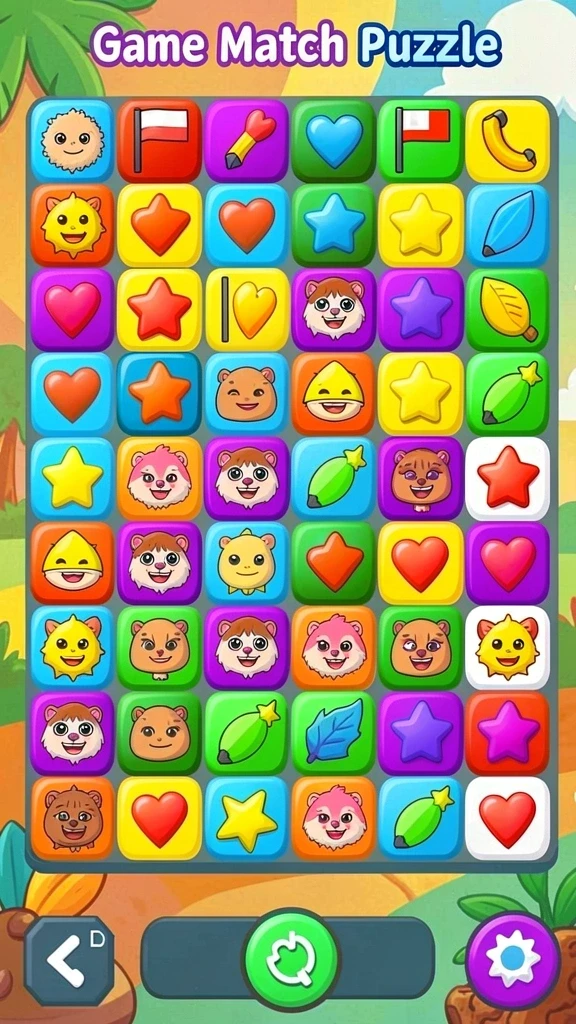Pick the red heart on white tile
Screen dimensions: 576x1024
tap(507, 817)
